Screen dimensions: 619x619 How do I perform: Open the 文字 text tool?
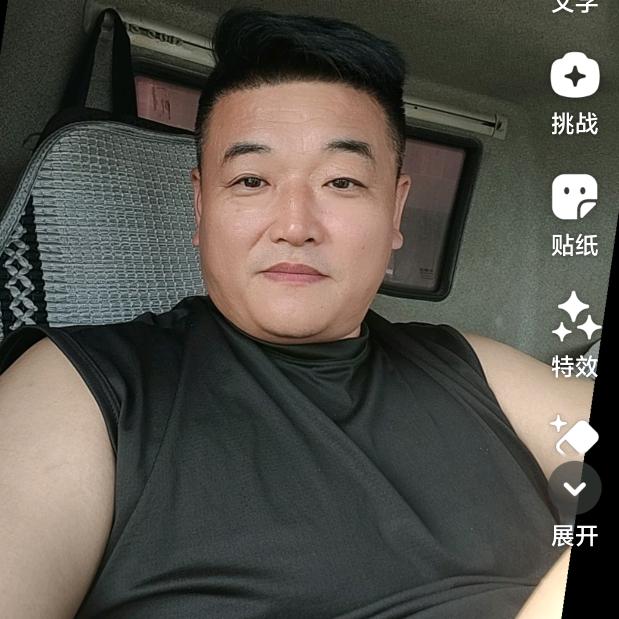575,5
